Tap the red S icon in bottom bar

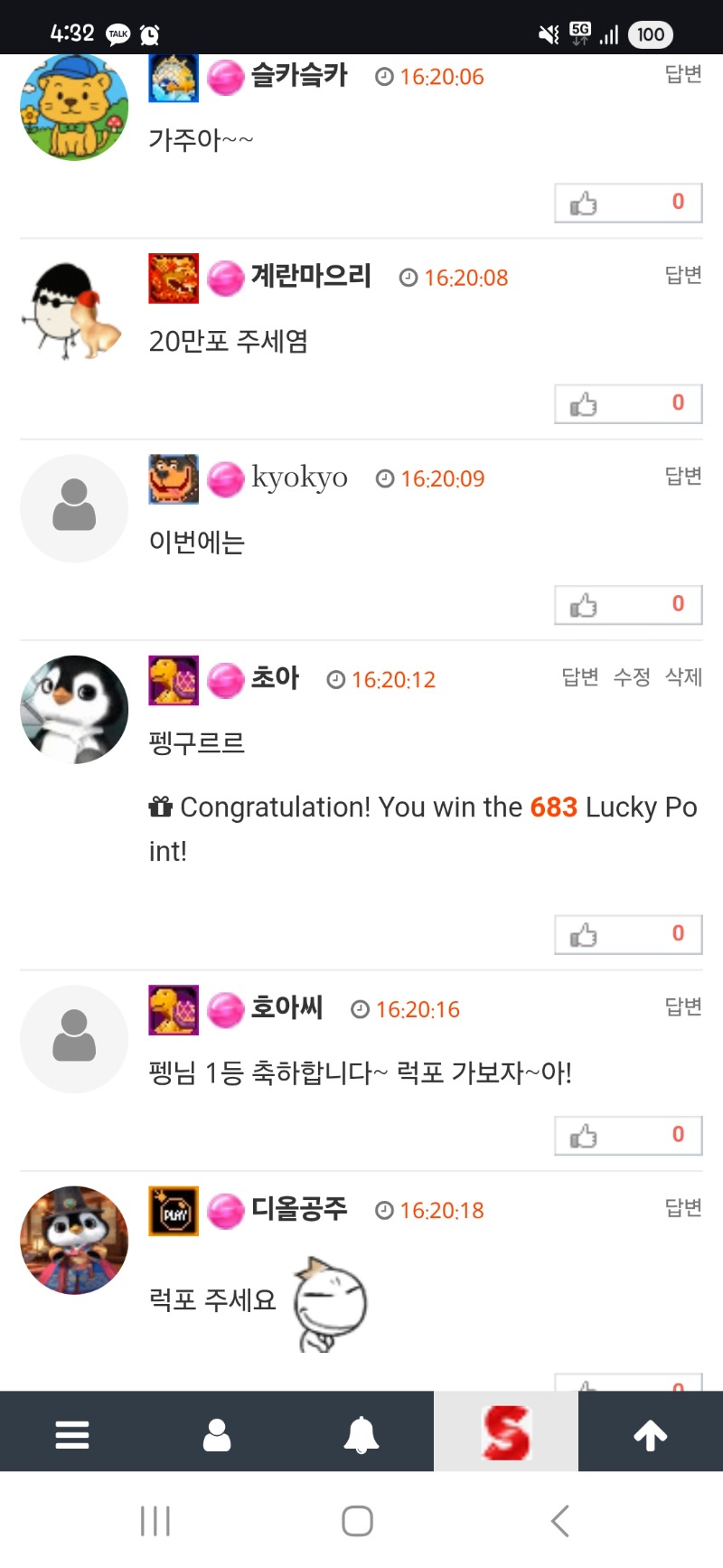click(506, 1434)
